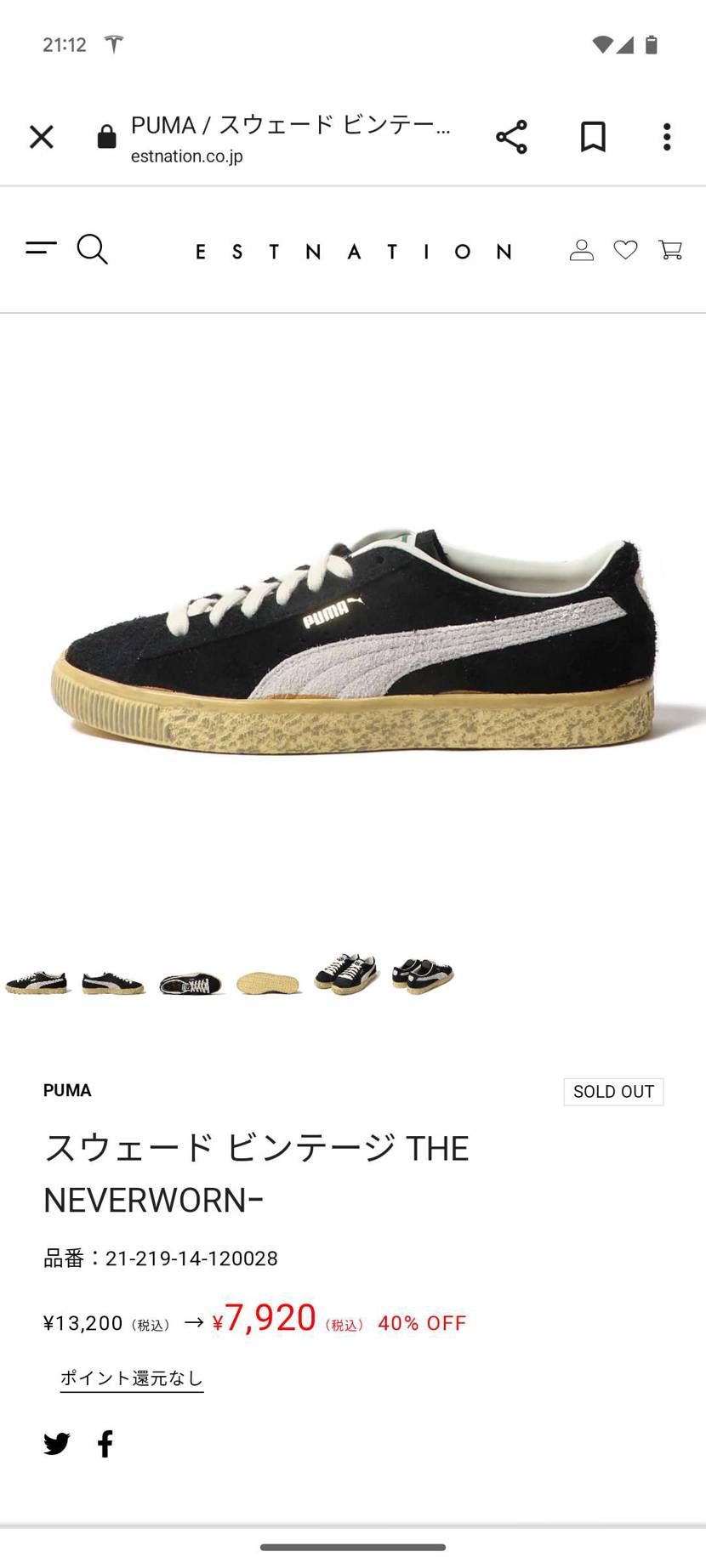Image resolution: width=706 pixels, height=1568 pixels.
Task: Select the sole view thumbnail
Action: point(268,983)
